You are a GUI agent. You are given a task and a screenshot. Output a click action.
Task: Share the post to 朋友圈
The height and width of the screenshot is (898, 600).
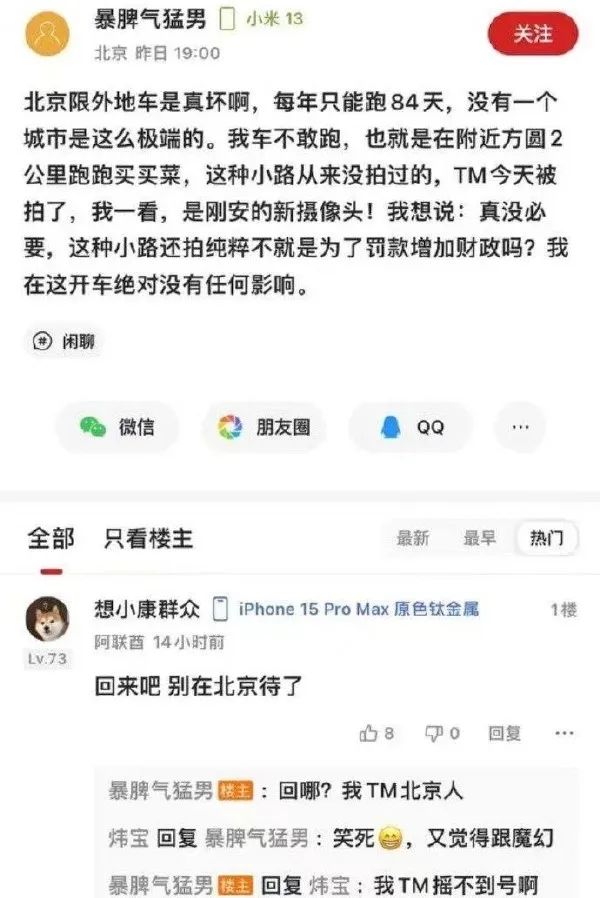(x=263, y=427)
